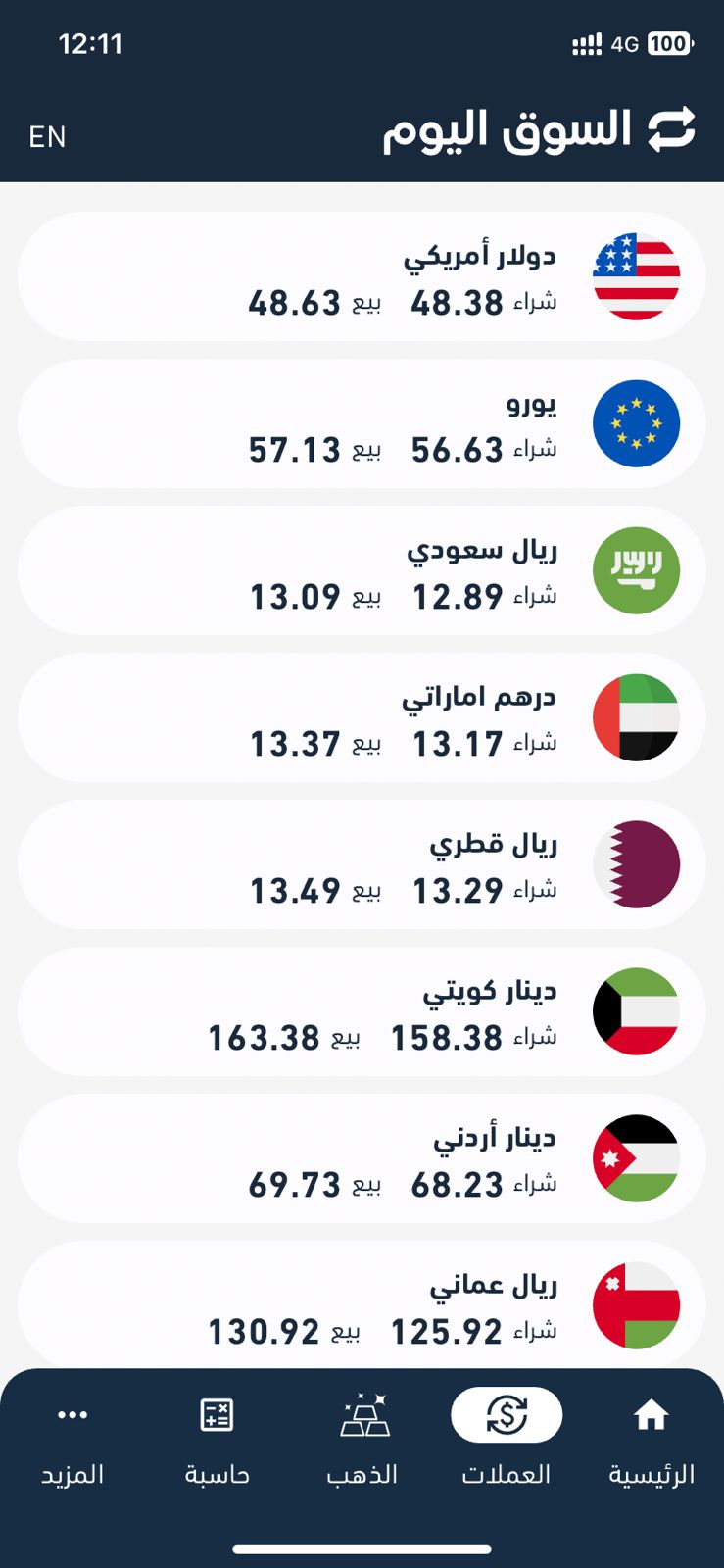View the UAE dirham (درهم اماراتي) card
Viewport: 724px width, 1568px height.
pos(362,718)
